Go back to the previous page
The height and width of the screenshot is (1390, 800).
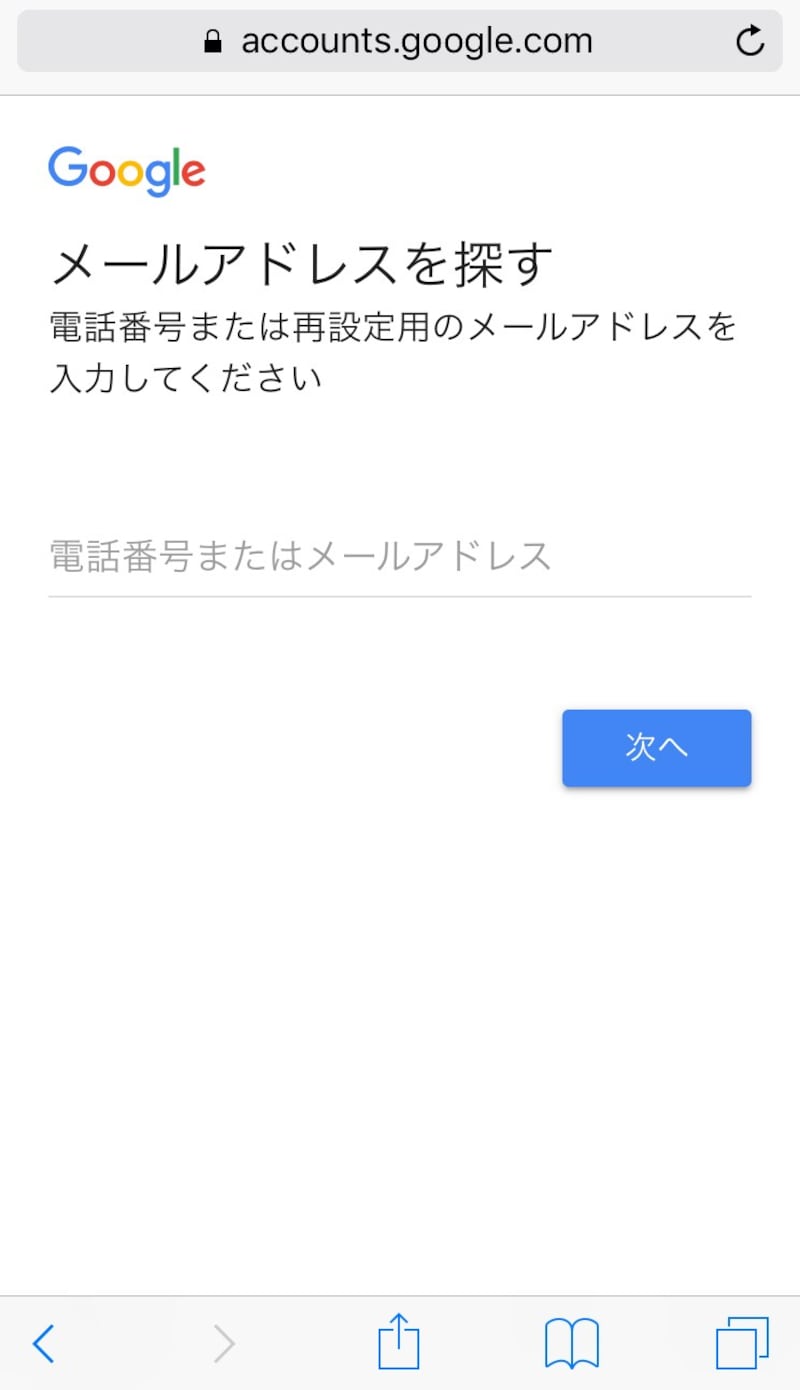coord(43,1343)
